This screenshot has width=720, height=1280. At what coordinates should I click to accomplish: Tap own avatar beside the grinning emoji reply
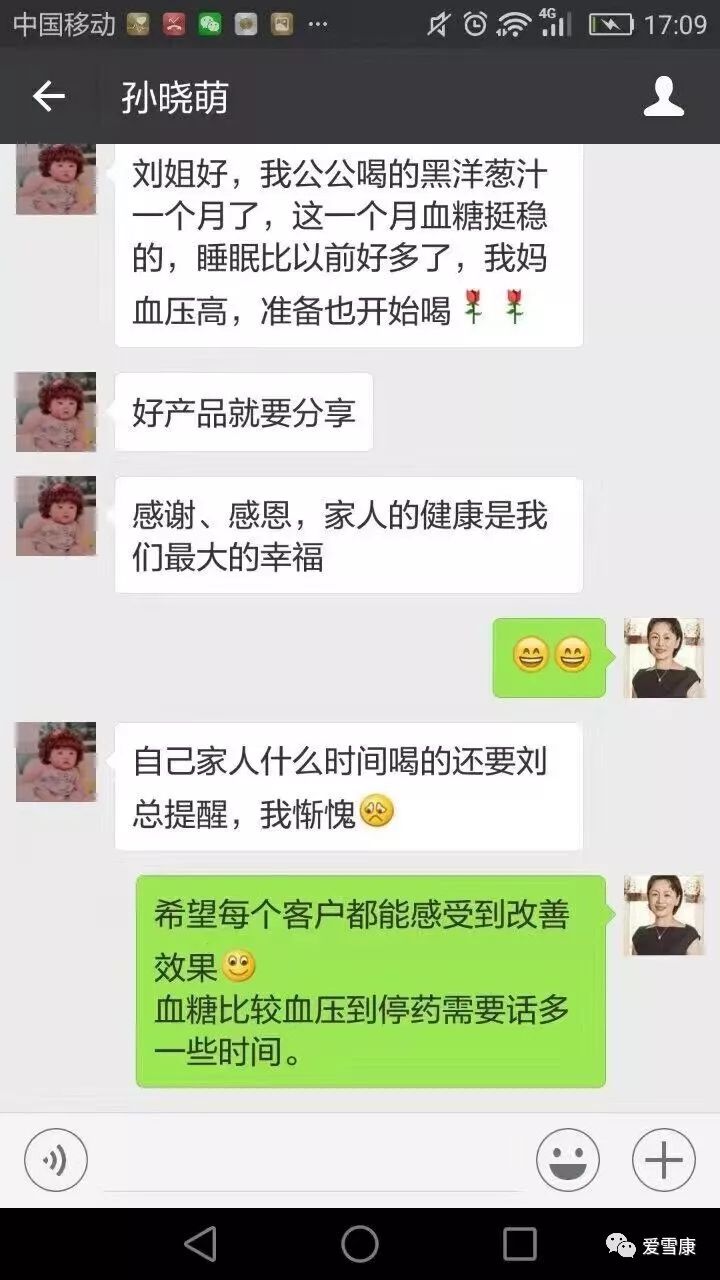(x=664, y=657)
